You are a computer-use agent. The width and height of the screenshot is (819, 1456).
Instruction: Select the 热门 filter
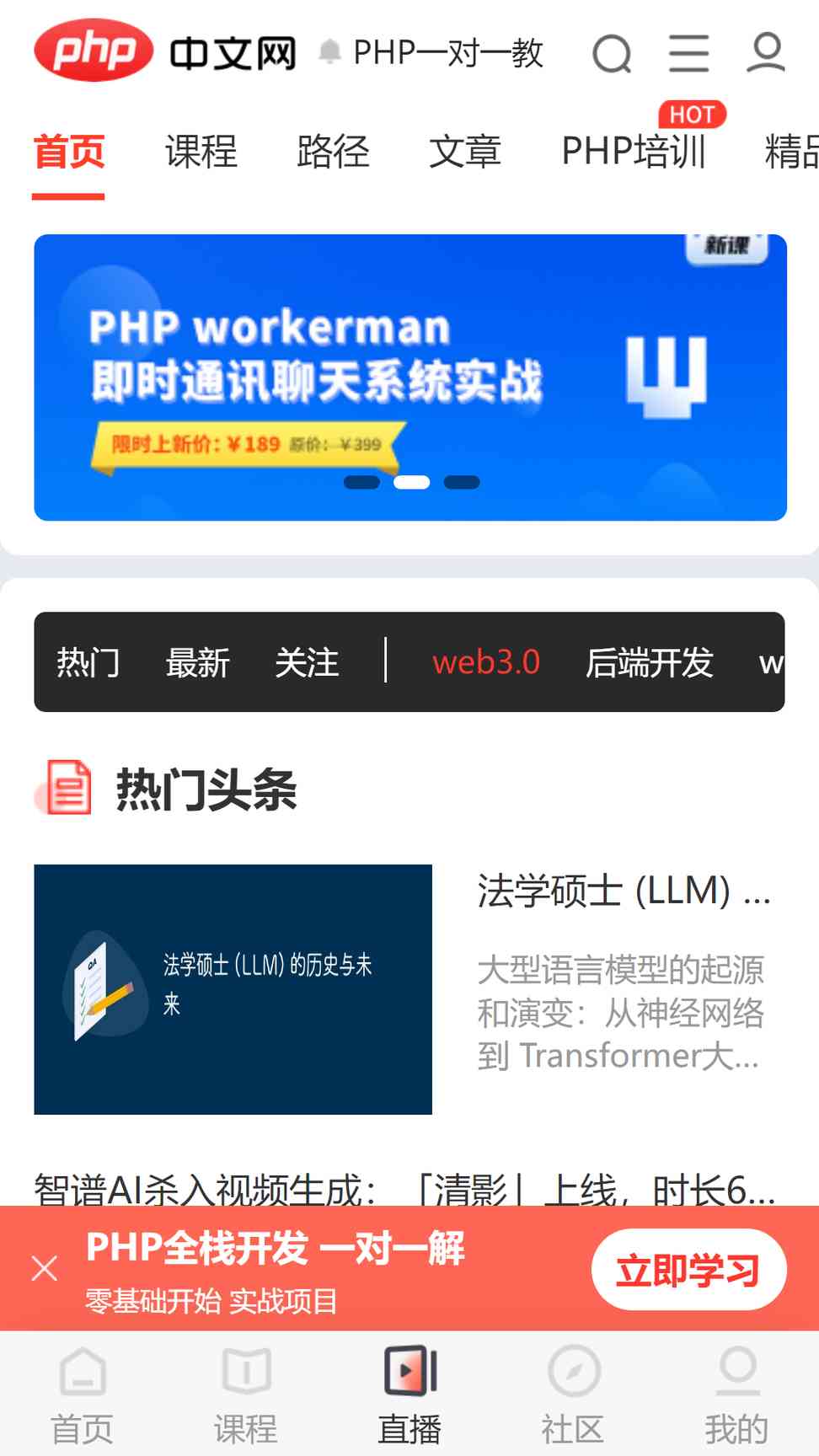[88, 662]
